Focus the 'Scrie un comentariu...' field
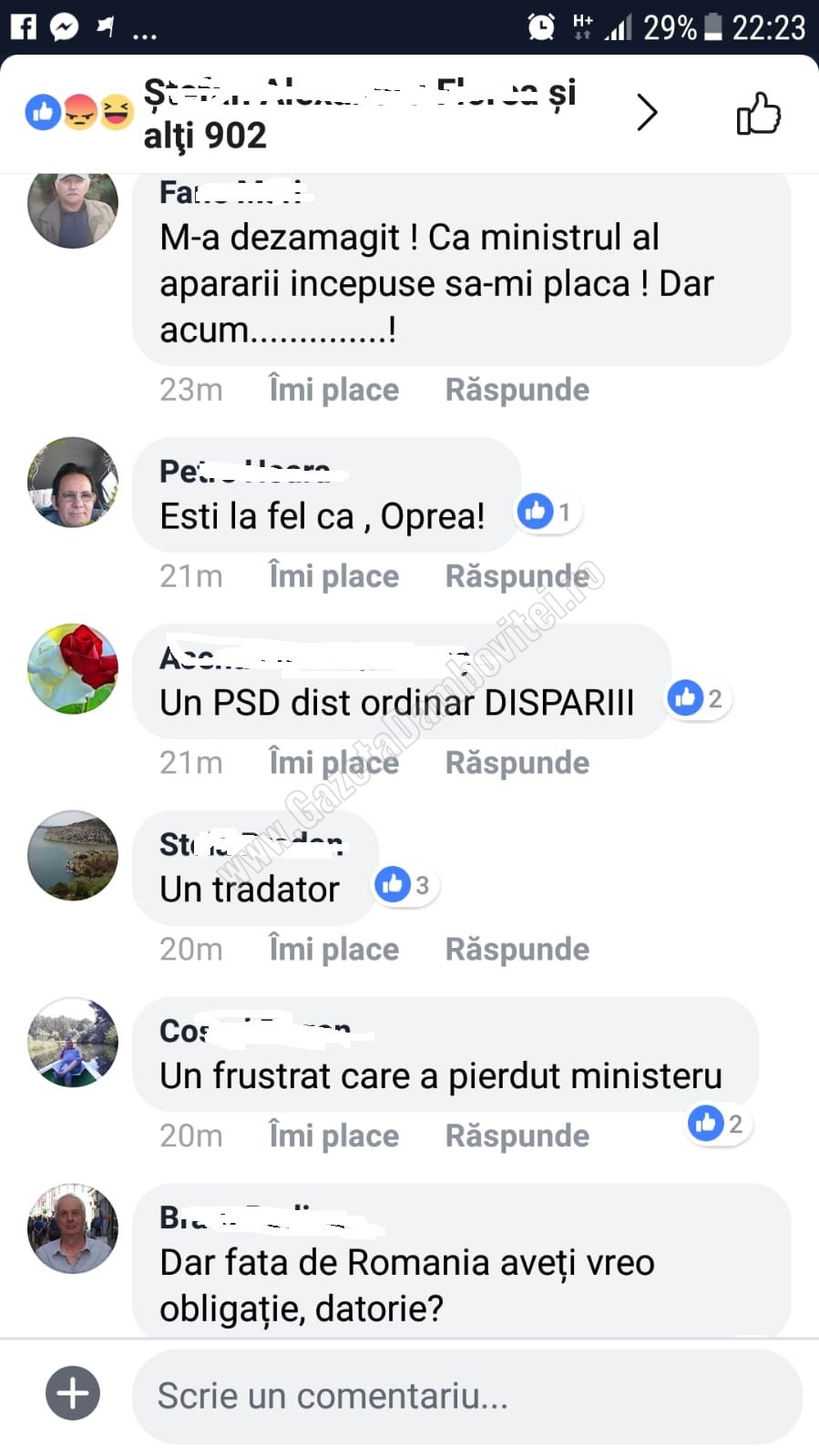This screenshot has width=819, height=1456. (x=467, y=1396)
